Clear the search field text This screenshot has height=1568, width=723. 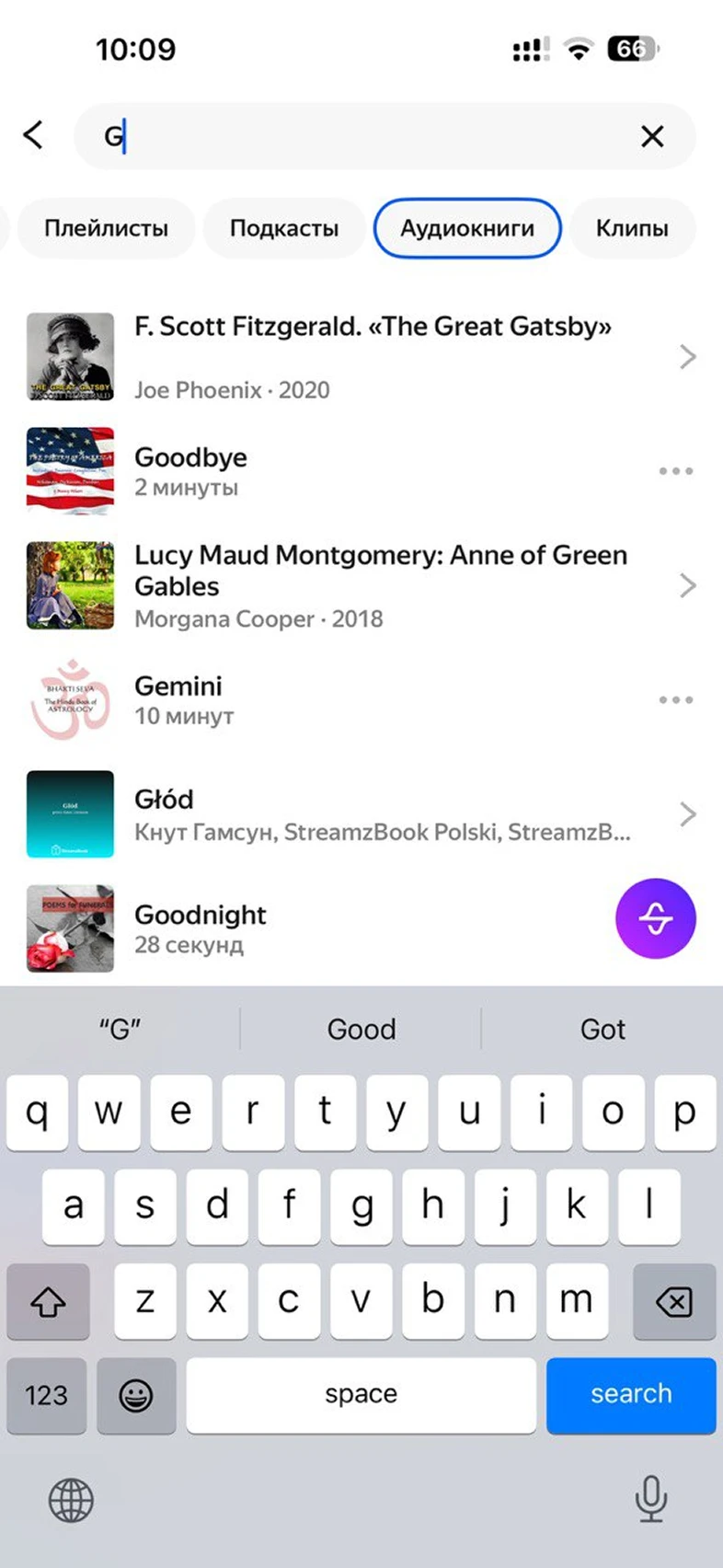click(652, 137)
